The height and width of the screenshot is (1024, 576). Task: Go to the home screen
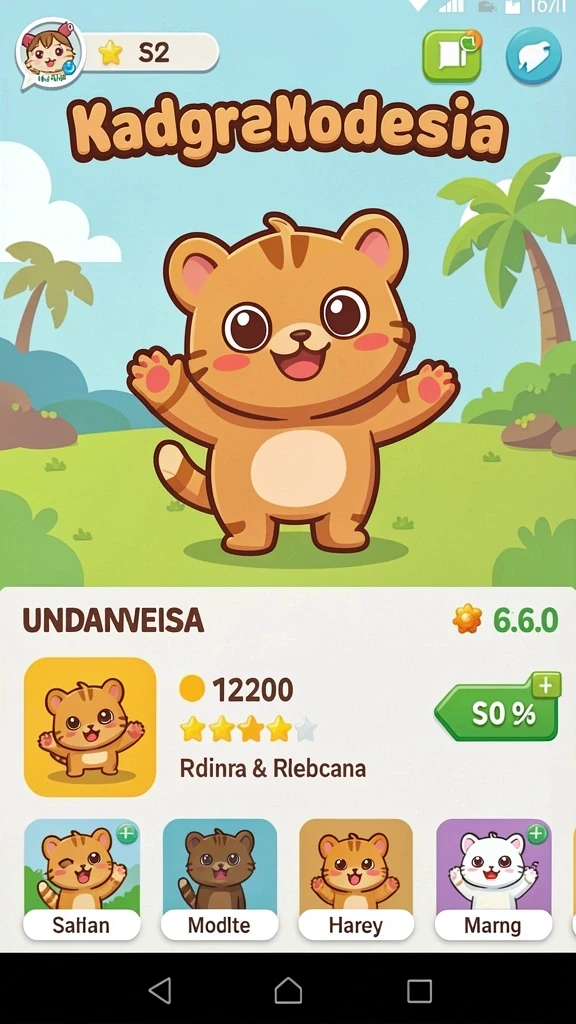click(x=288, y=990)
